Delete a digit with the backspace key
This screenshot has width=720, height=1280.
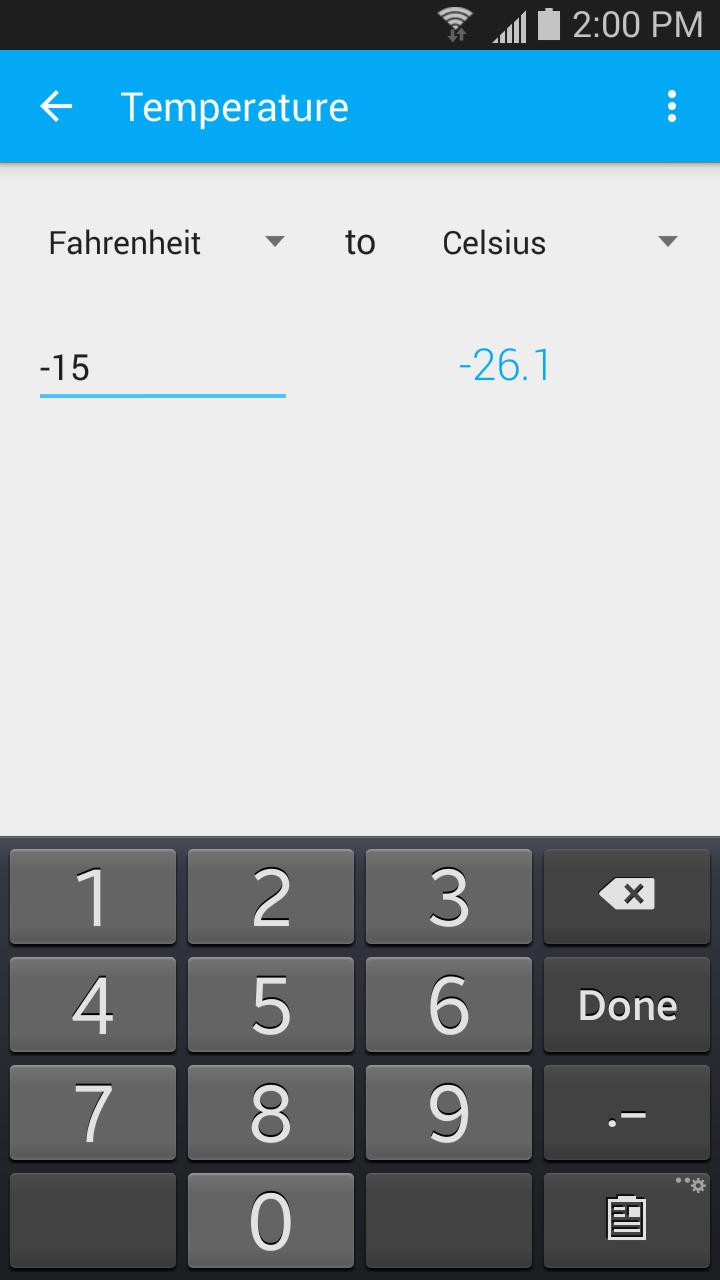tap(627, 895)
